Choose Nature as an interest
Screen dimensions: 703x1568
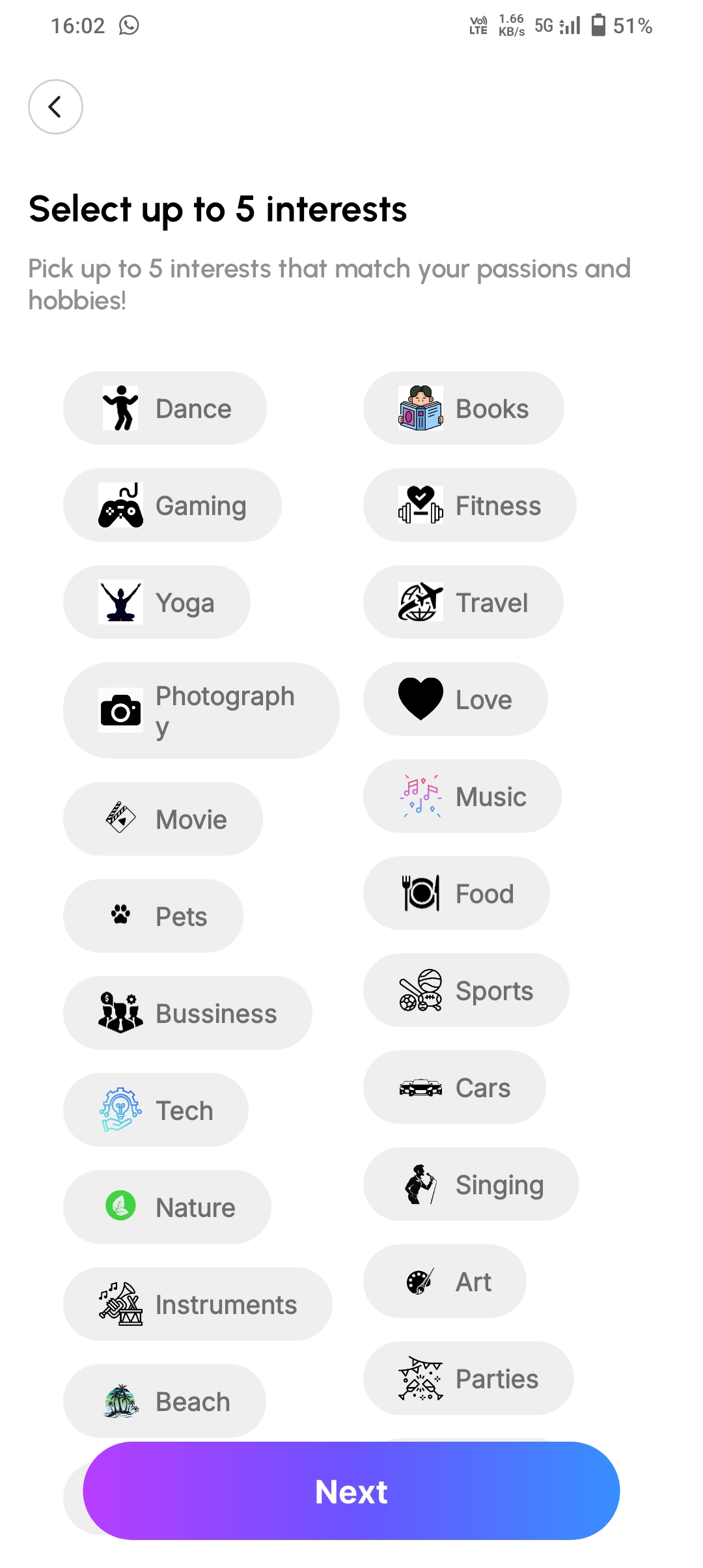[167, 1207]
